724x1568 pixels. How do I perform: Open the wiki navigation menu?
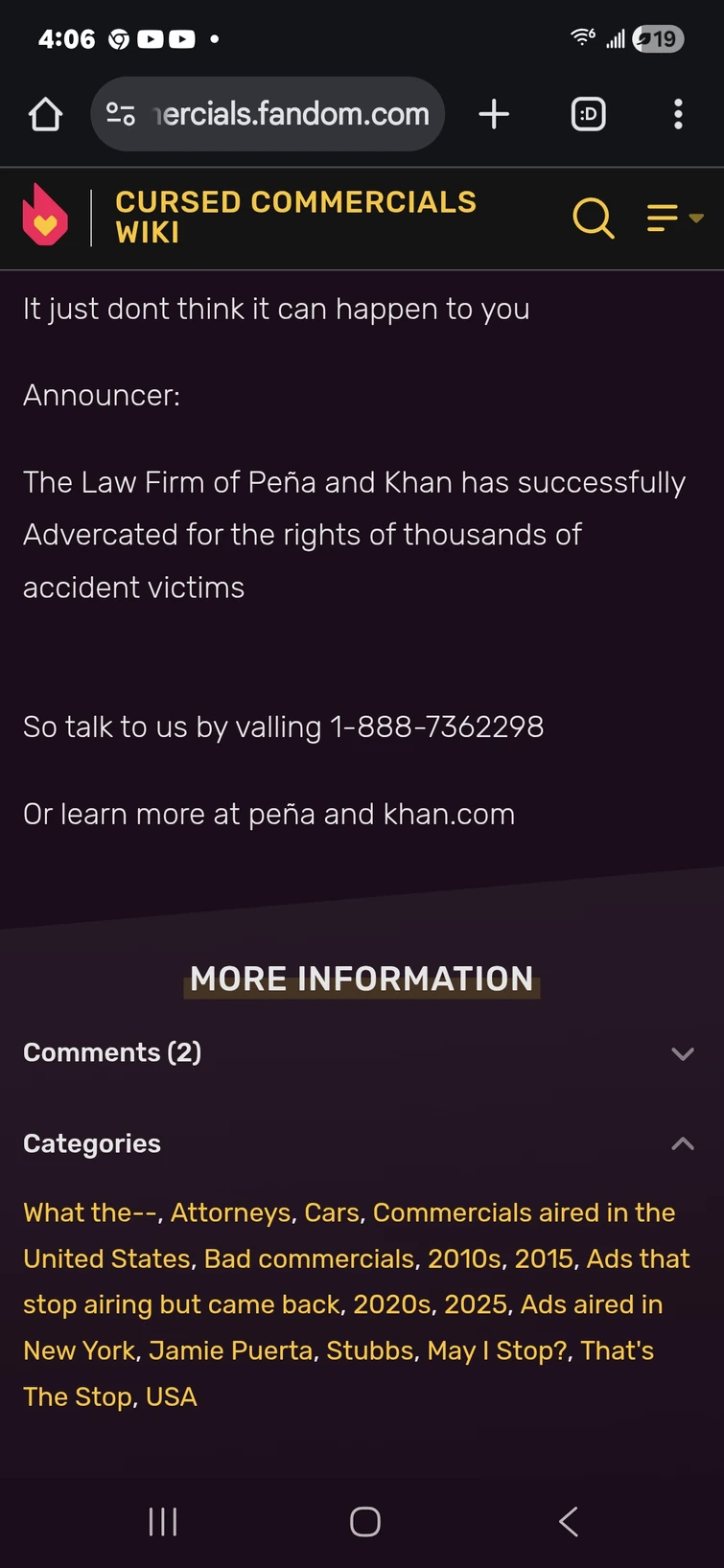click(x=674, y=218)
